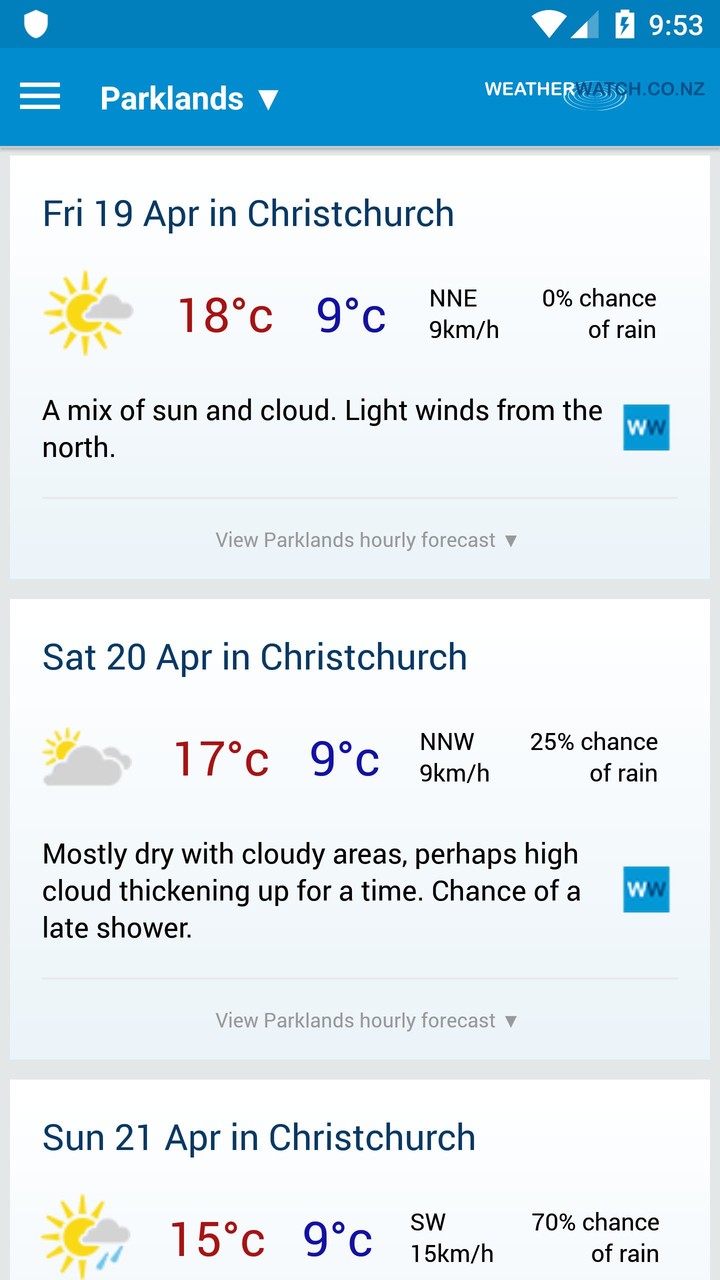The width and height of the screenshot is (720, 1280).
Task: Tap the shield icon in the status bar
Action: click(34, 22)
